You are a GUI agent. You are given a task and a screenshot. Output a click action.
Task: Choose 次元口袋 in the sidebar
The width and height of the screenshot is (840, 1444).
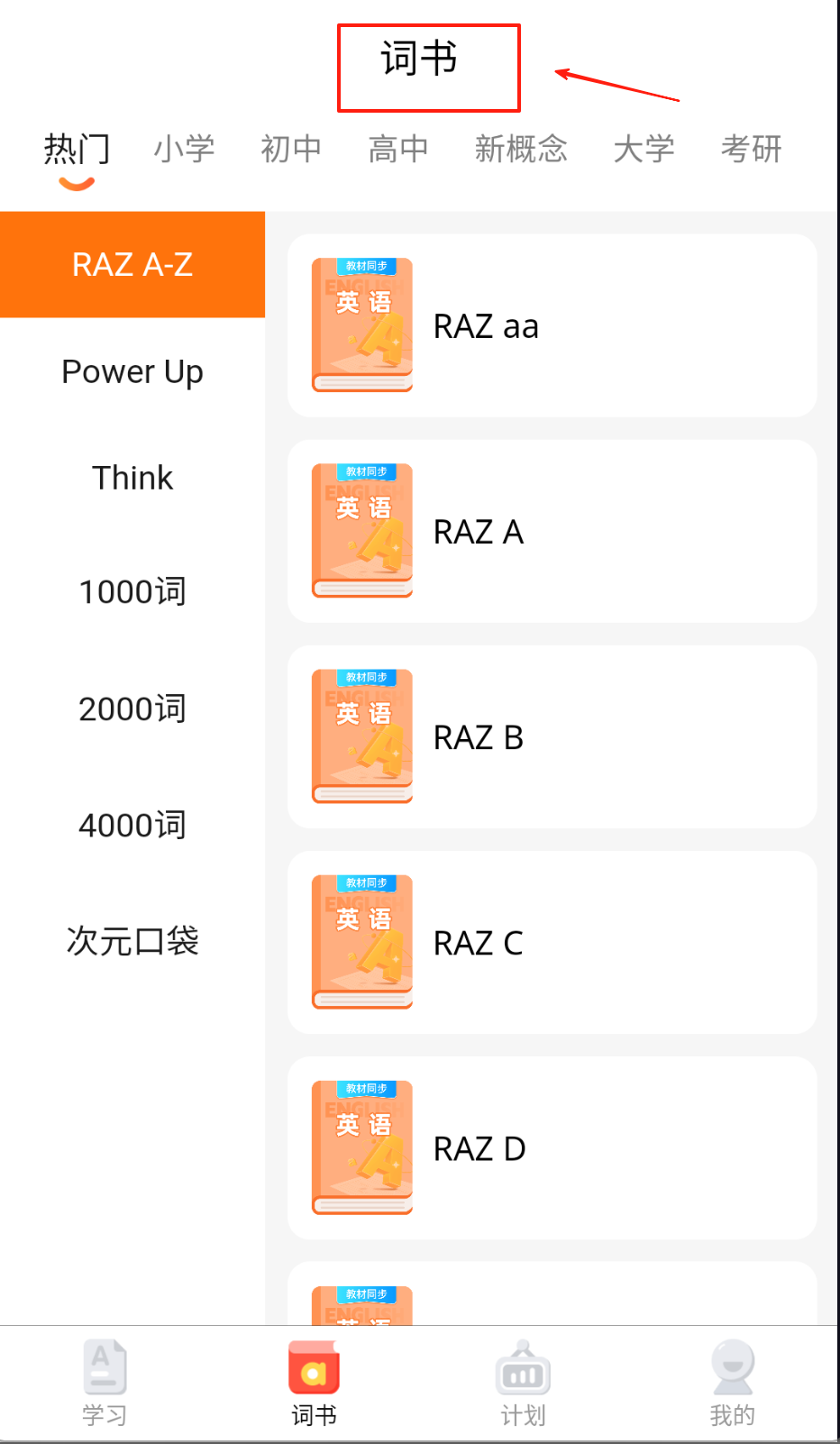pos(132,941)
